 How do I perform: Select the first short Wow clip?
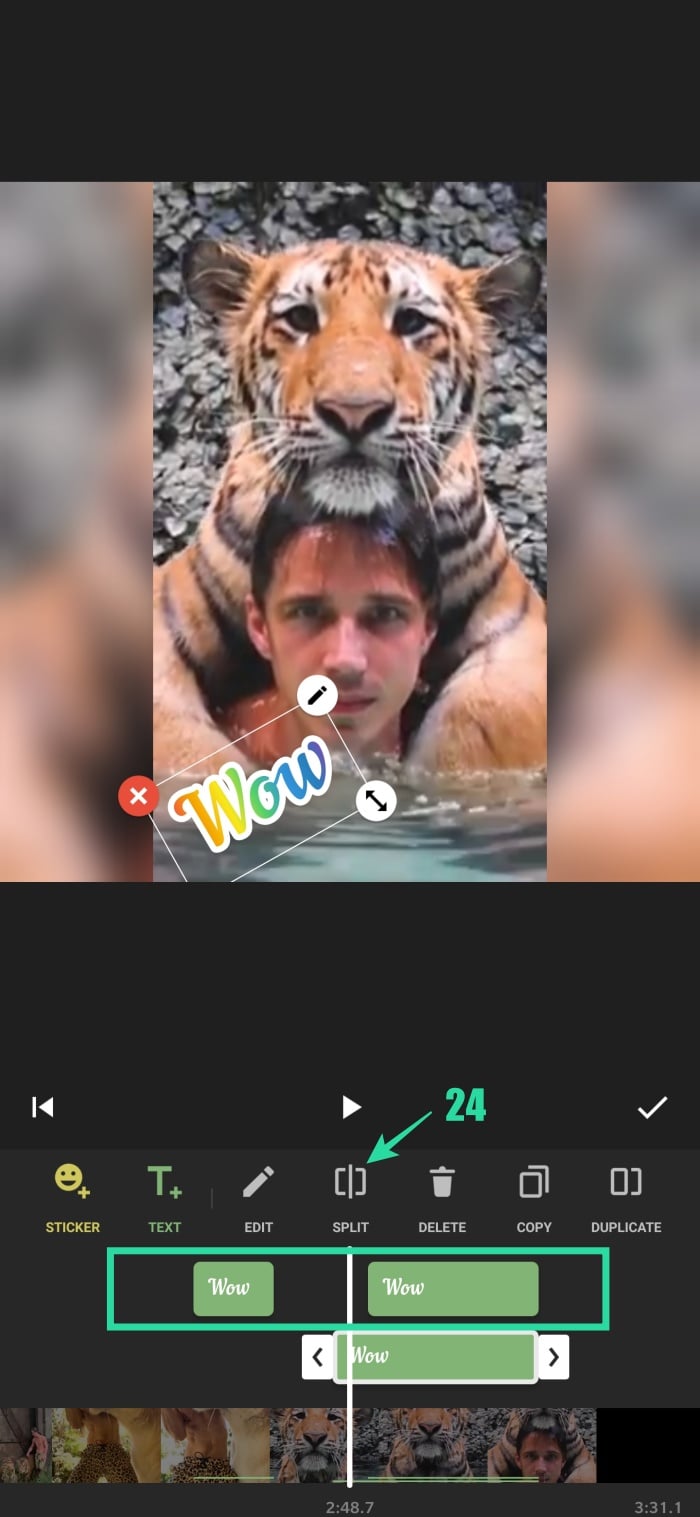click(233, 1288)
